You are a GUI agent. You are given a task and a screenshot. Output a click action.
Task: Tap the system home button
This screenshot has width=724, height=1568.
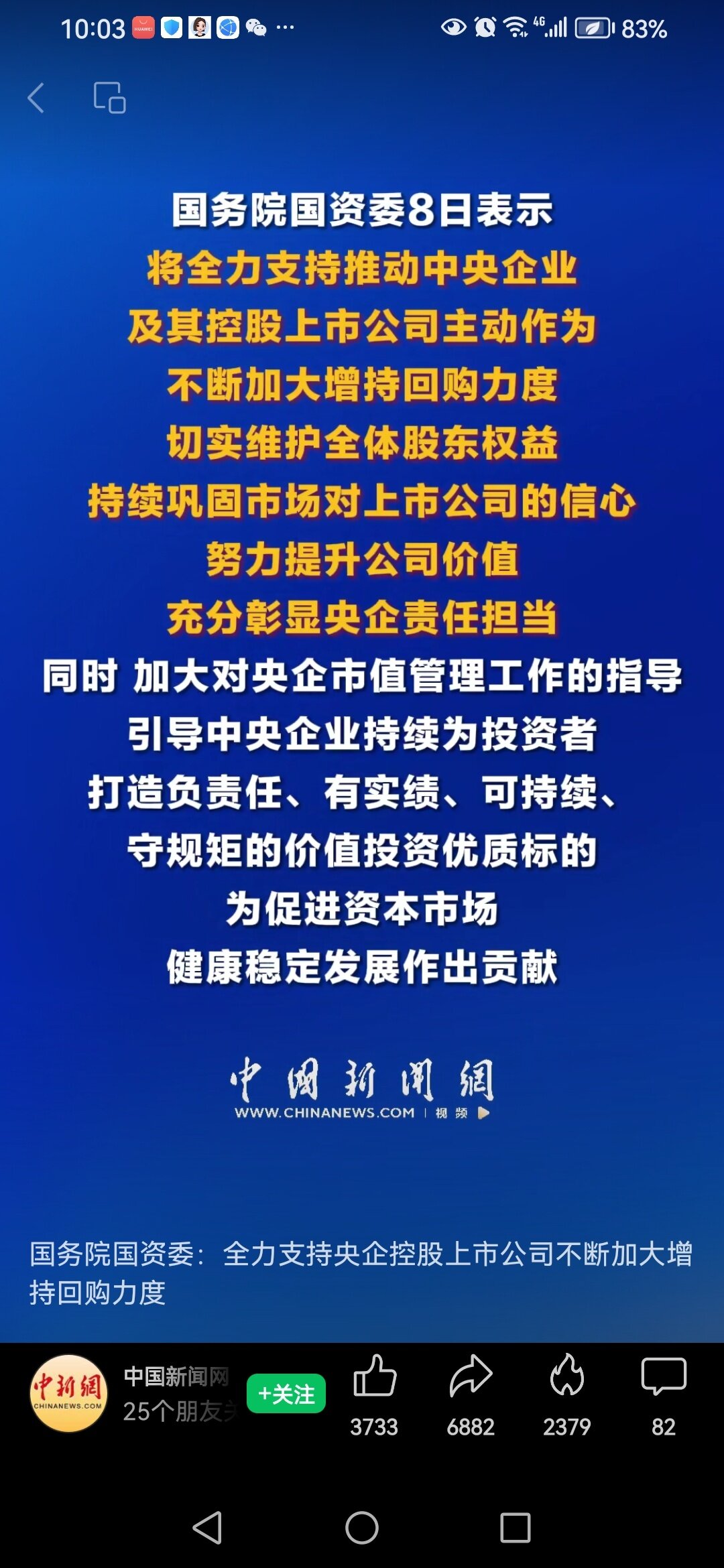[362, 1528]
